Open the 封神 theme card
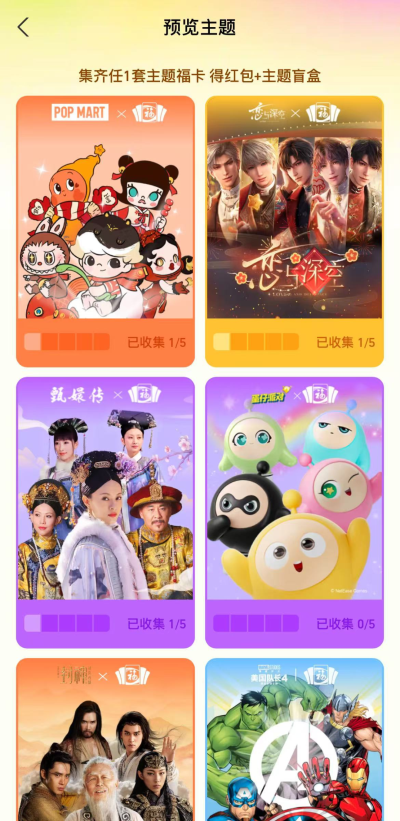 105,739
